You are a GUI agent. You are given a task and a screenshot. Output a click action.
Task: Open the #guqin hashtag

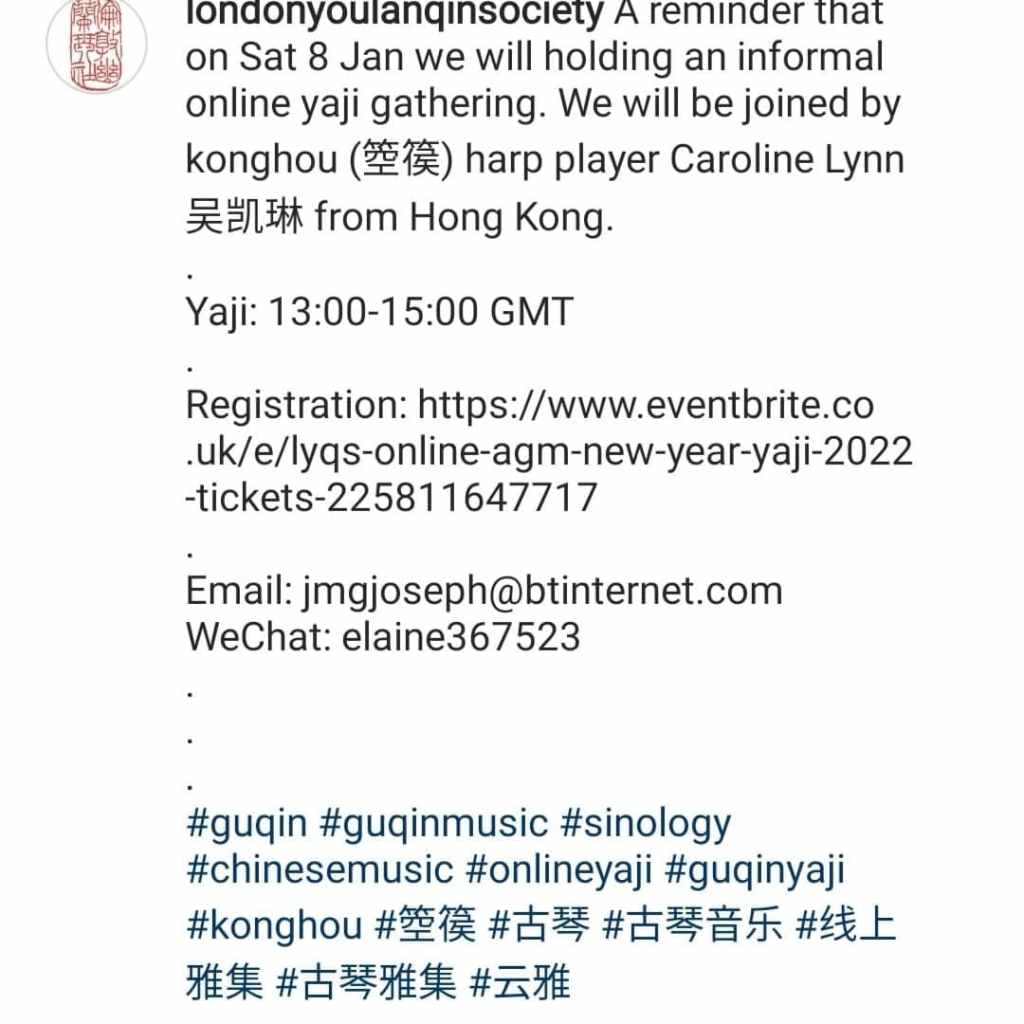[x=246, y=825]
